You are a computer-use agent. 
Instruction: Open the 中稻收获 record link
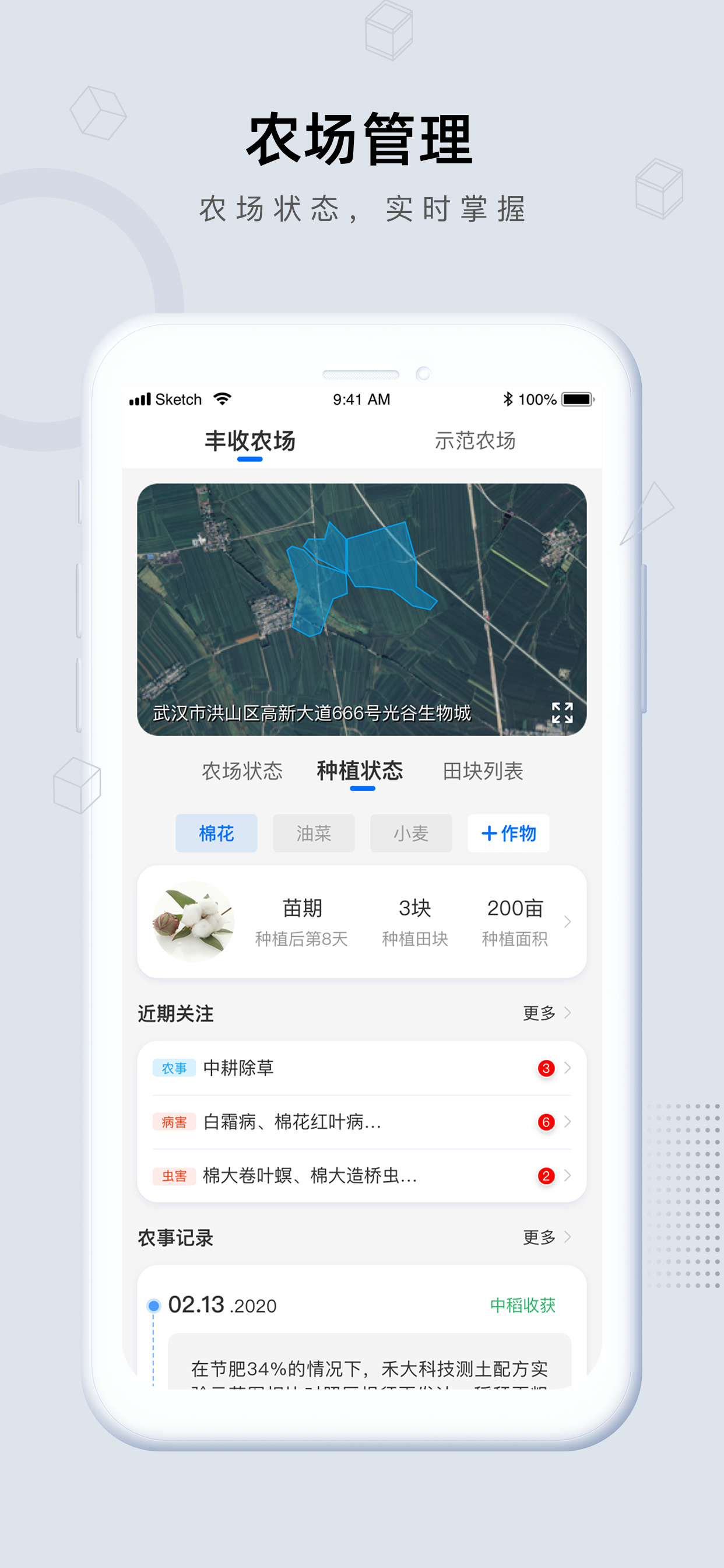[x=522, y=1305]
